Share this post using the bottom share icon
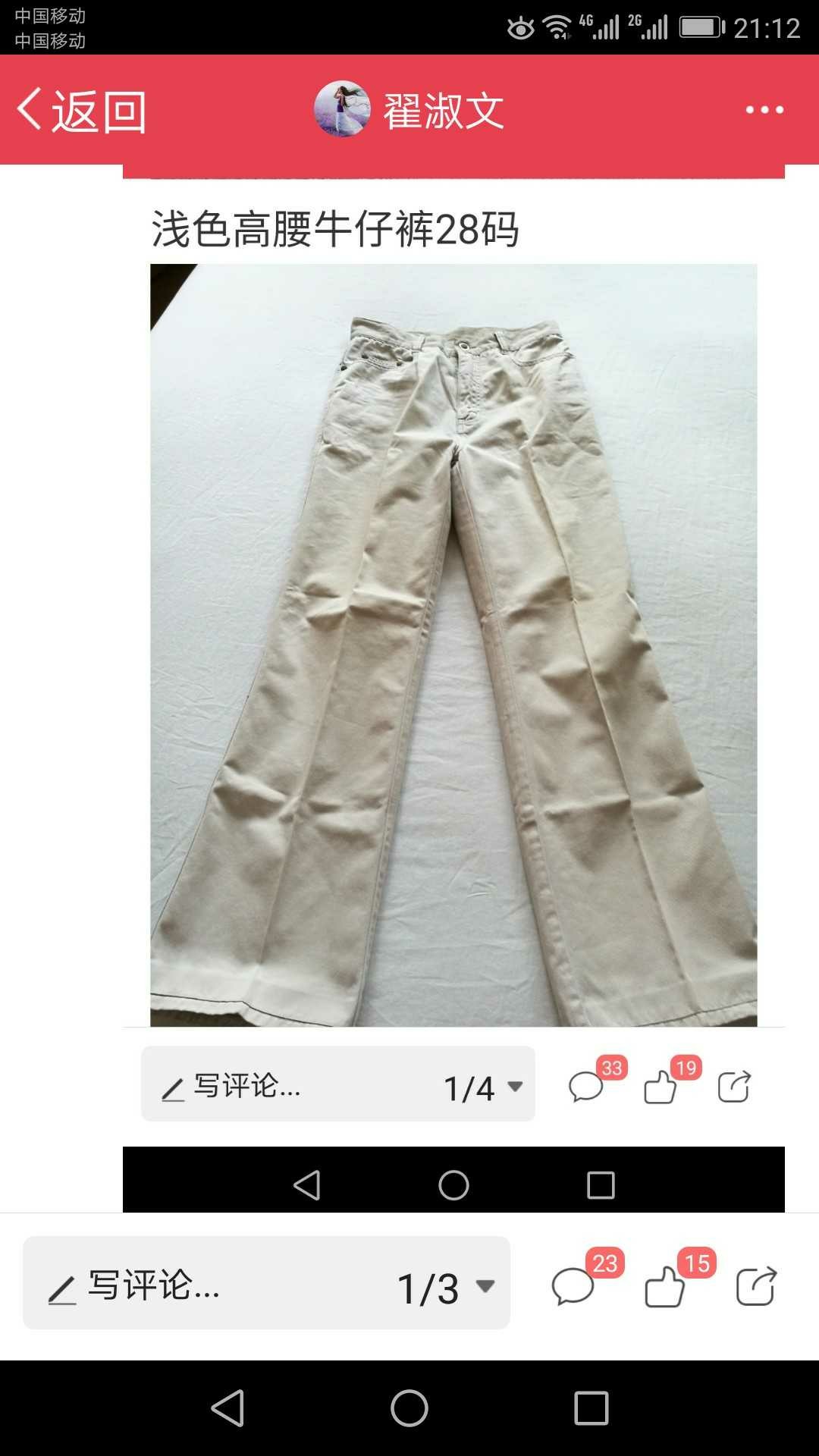 (x=756, y=1285)
